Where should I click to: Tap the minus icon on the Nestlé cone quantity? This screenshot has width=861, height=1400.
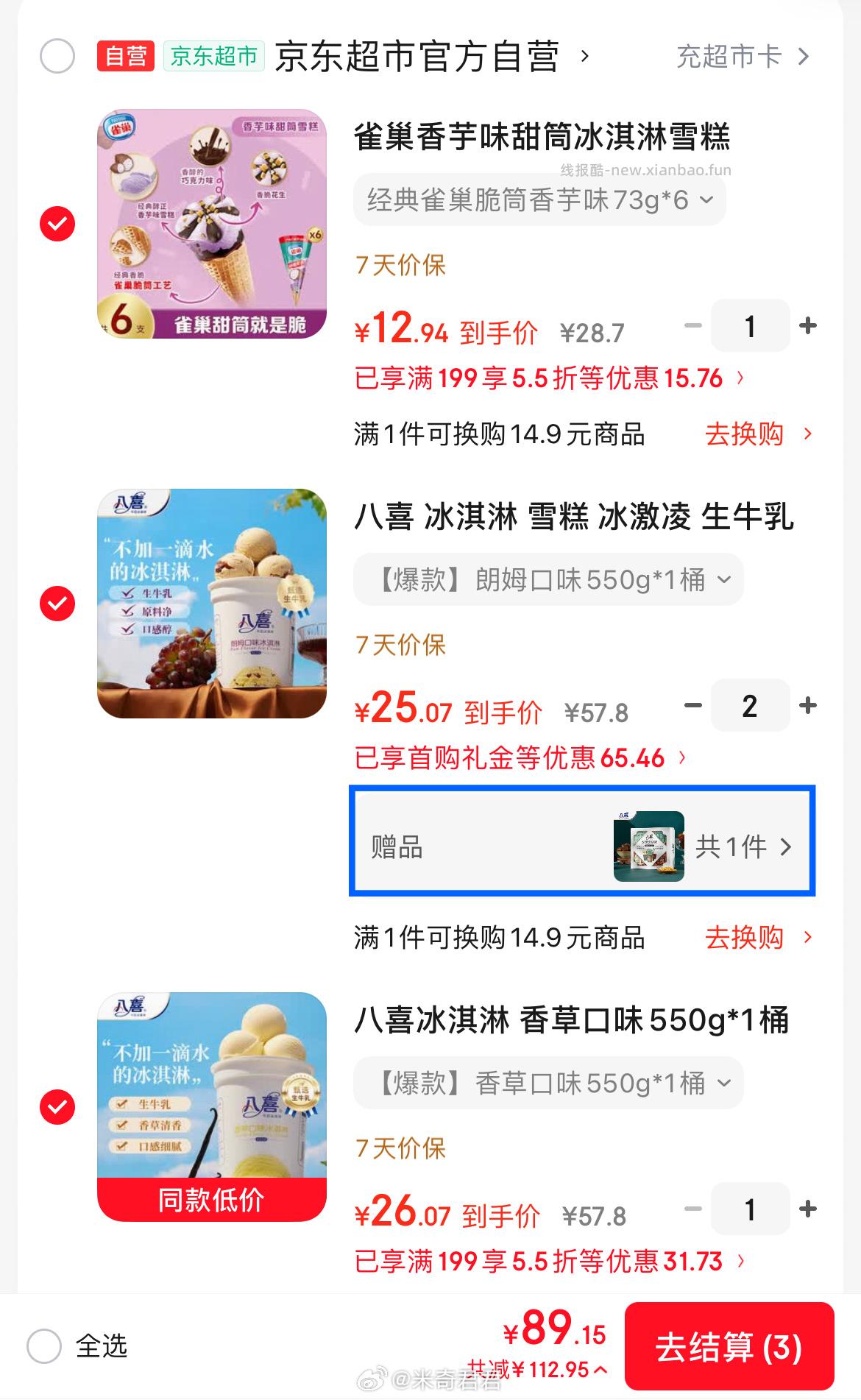point(692,326)
